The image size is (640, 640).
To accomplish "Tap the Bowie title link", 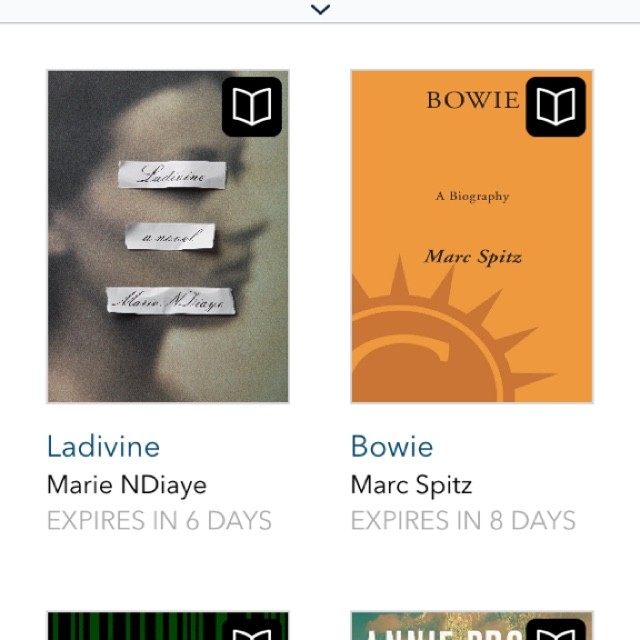I will pyautogui.click(x=392, y=446).
